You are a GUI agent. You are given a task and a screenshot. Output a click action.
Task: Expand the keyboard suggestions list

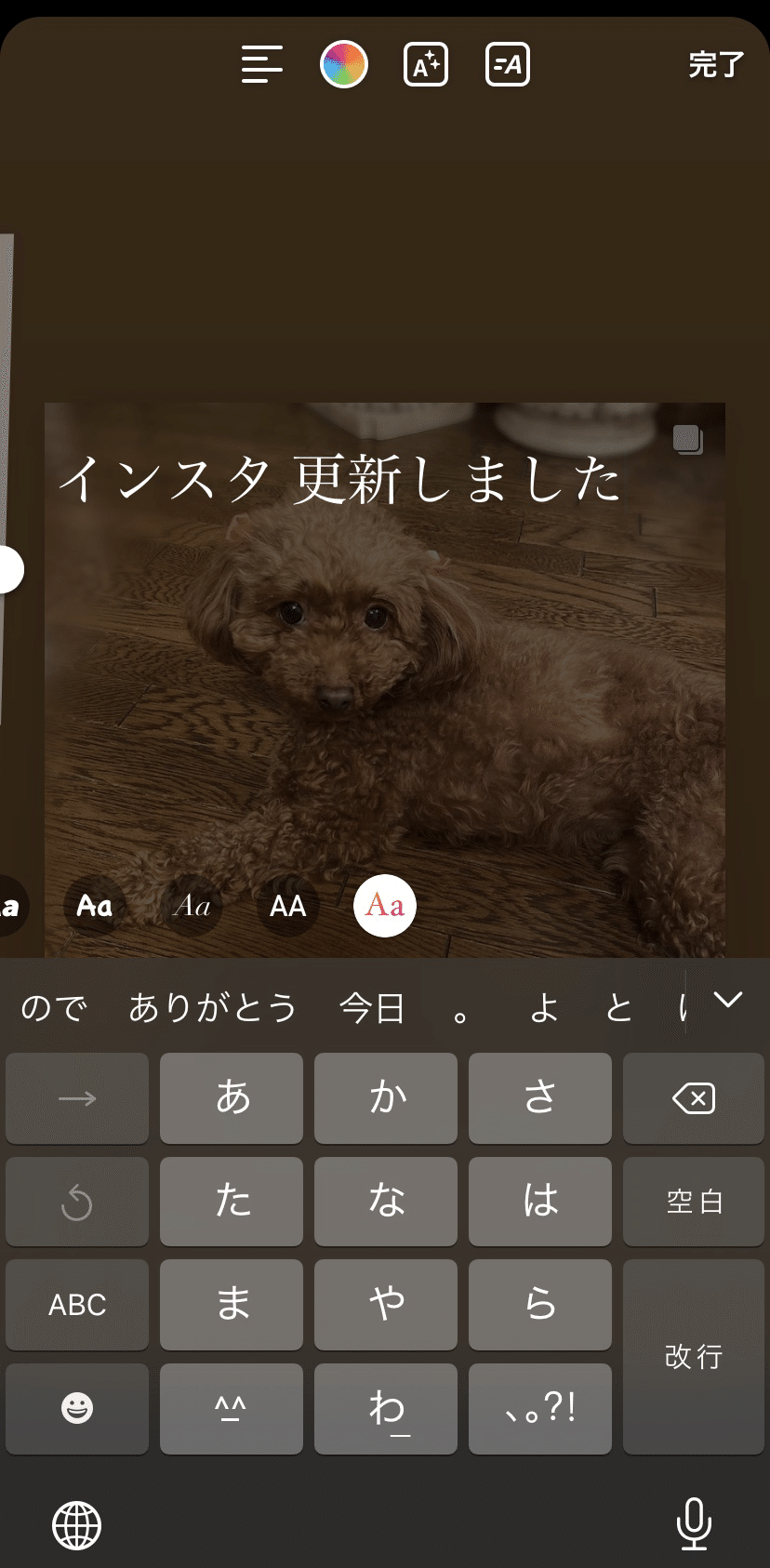click(728, 1000)
